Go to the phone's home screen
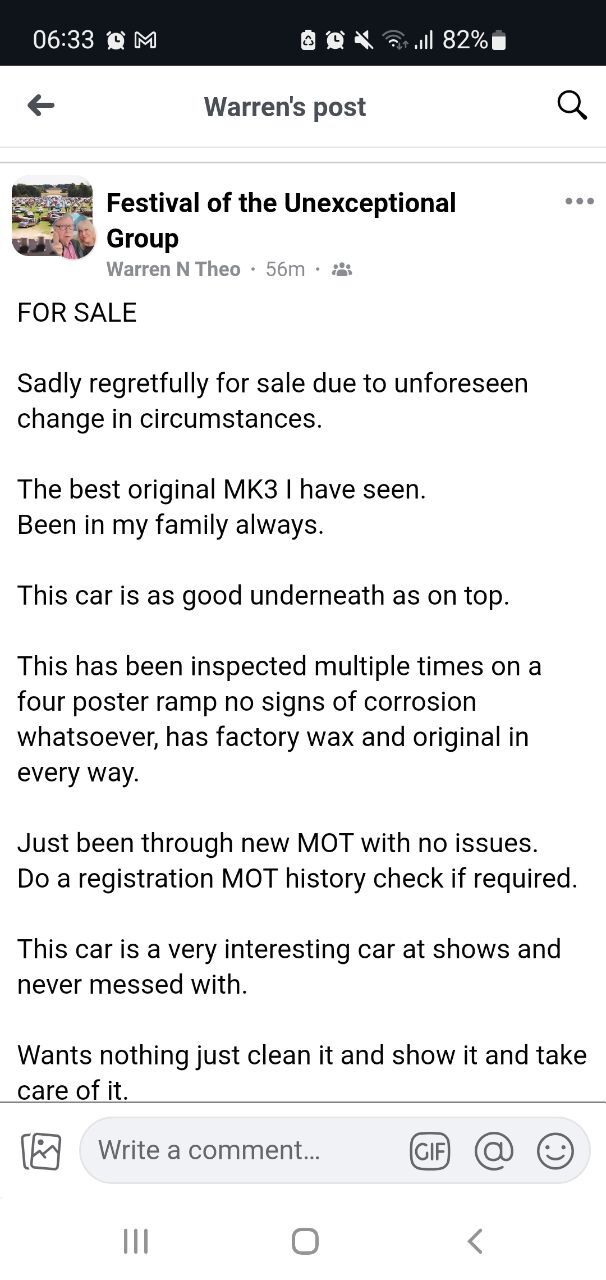Viewport: 606px width, 1280px height. (x=305, y=1241)
